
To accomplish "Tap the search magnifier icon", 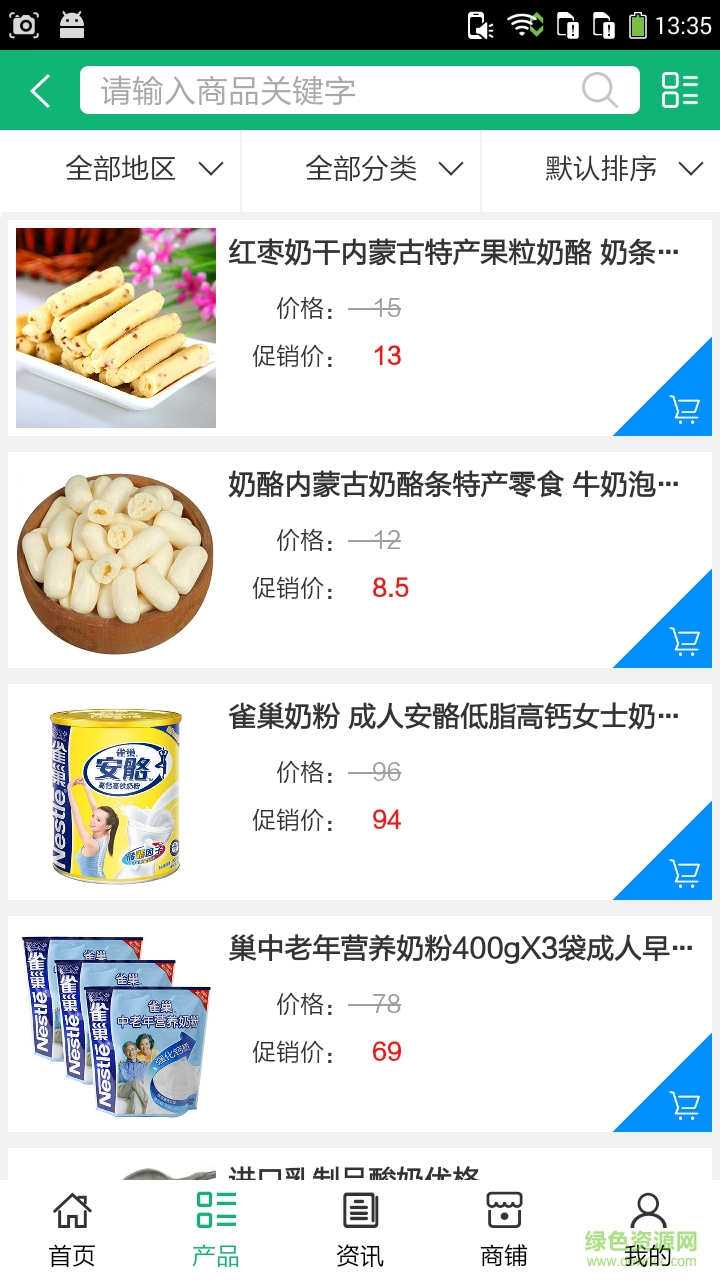I will [x=599, y=90].
